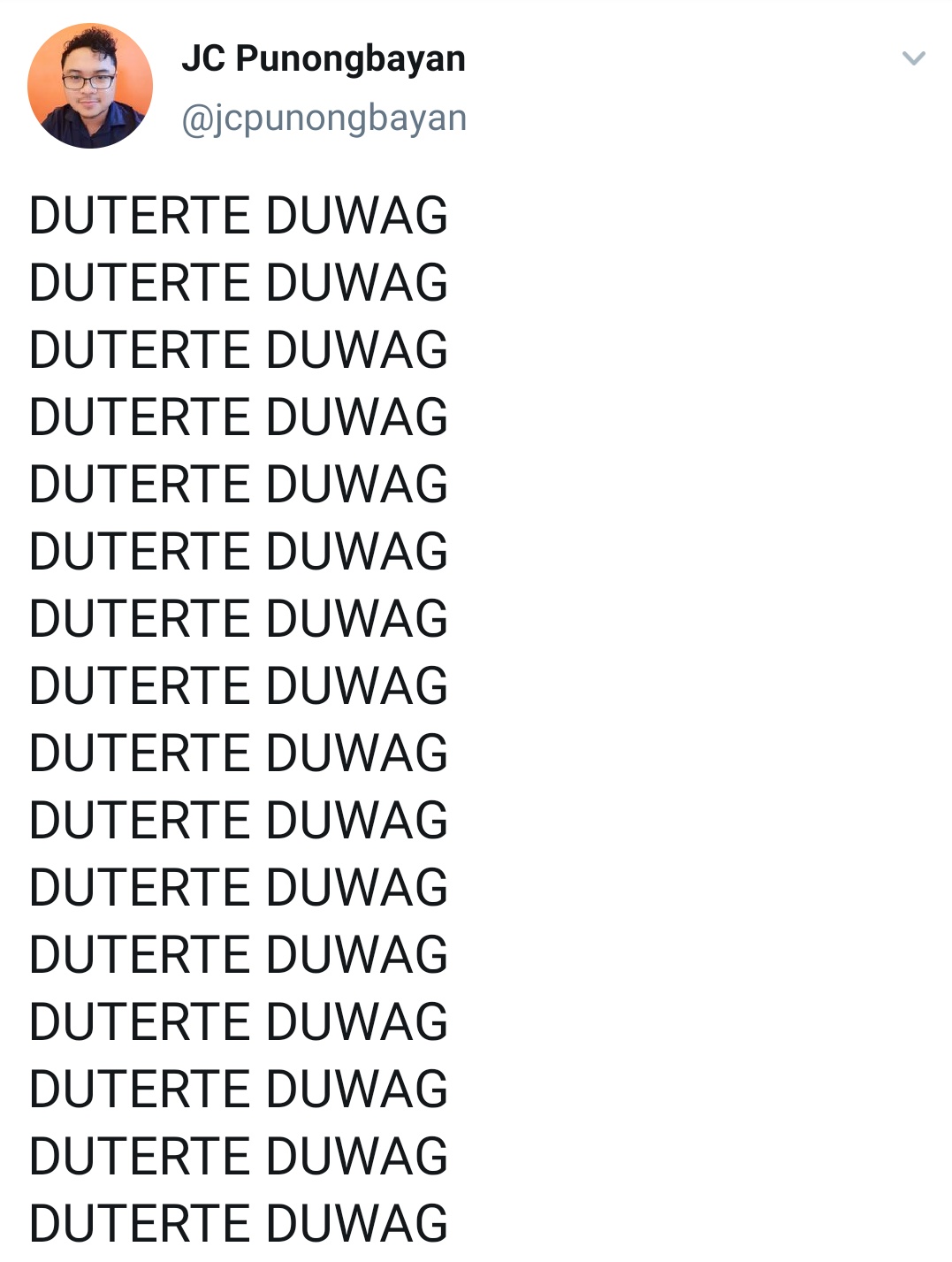The width and height of the screenshot is (952, 1262).
Task: Open the JC Punongbayan display name
Action: click(324, 58)
